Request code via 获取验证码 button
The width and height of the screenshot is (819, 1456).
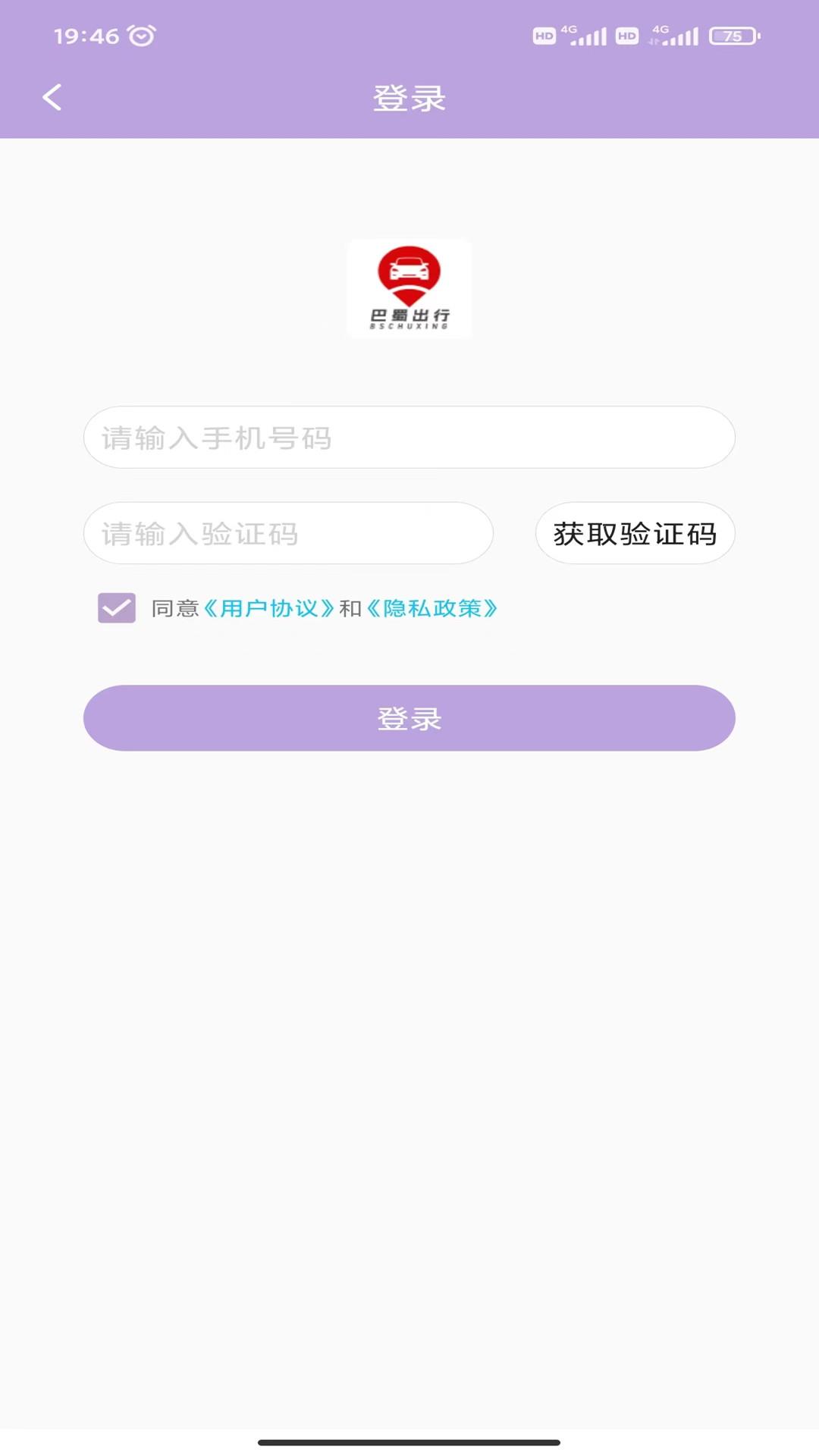[x=635, y=533]
